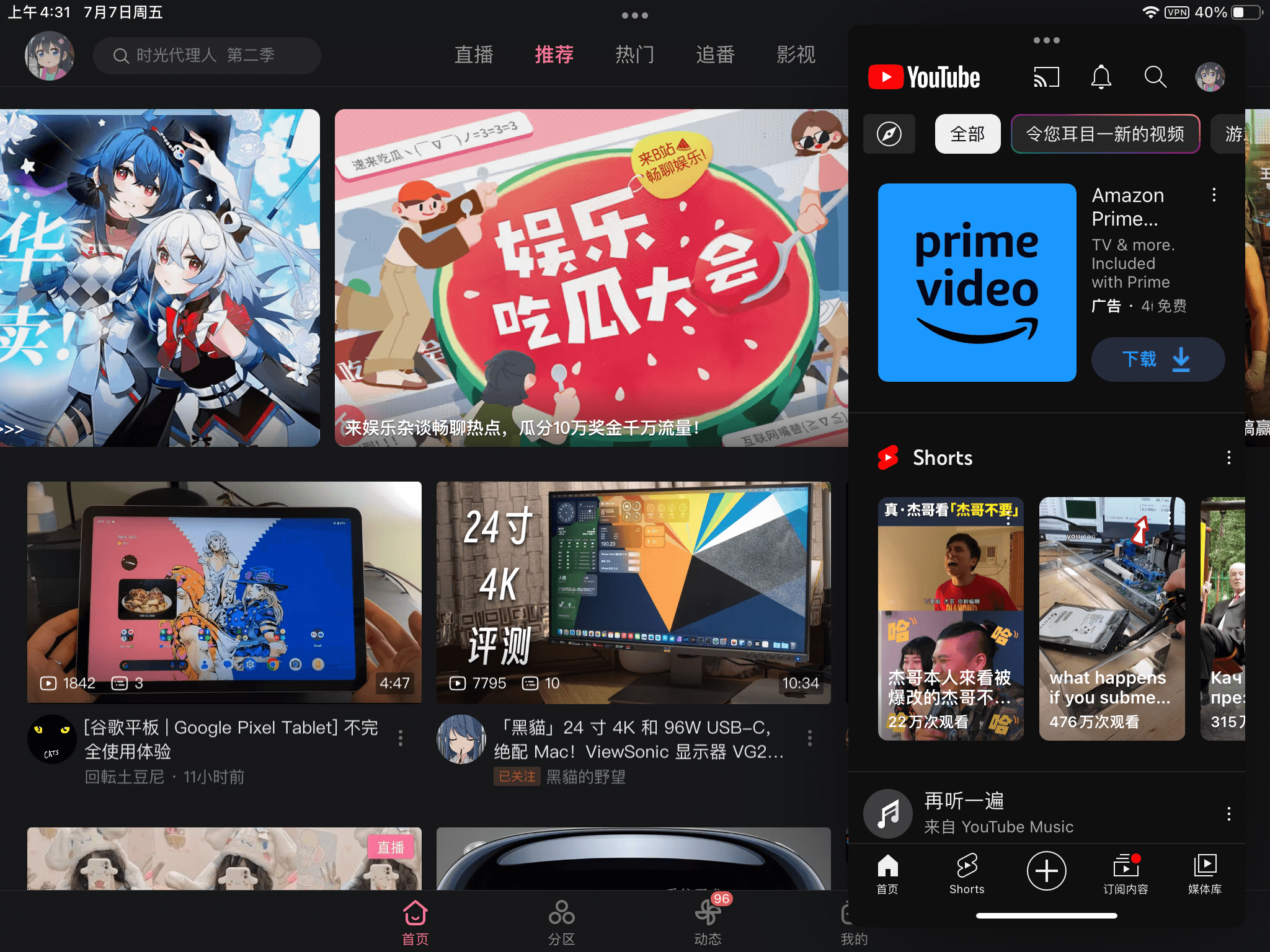Watch the Google Pixel Tablet review video
The width and height of the screenshot is (1270, 952).
tap(224, 592)
